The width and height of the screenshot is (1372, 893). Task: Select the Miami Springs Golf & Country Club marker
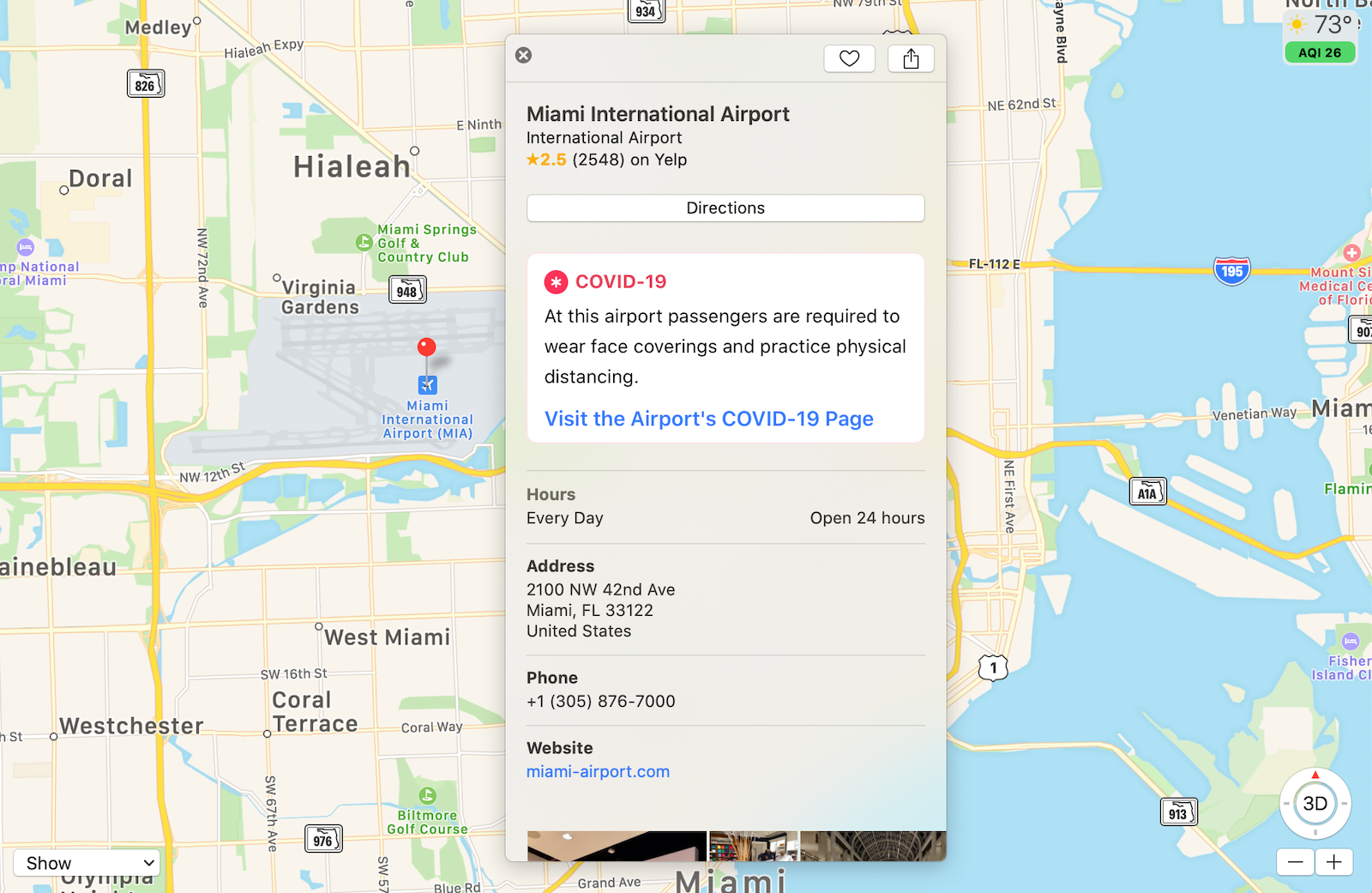[x=364, y=243]
